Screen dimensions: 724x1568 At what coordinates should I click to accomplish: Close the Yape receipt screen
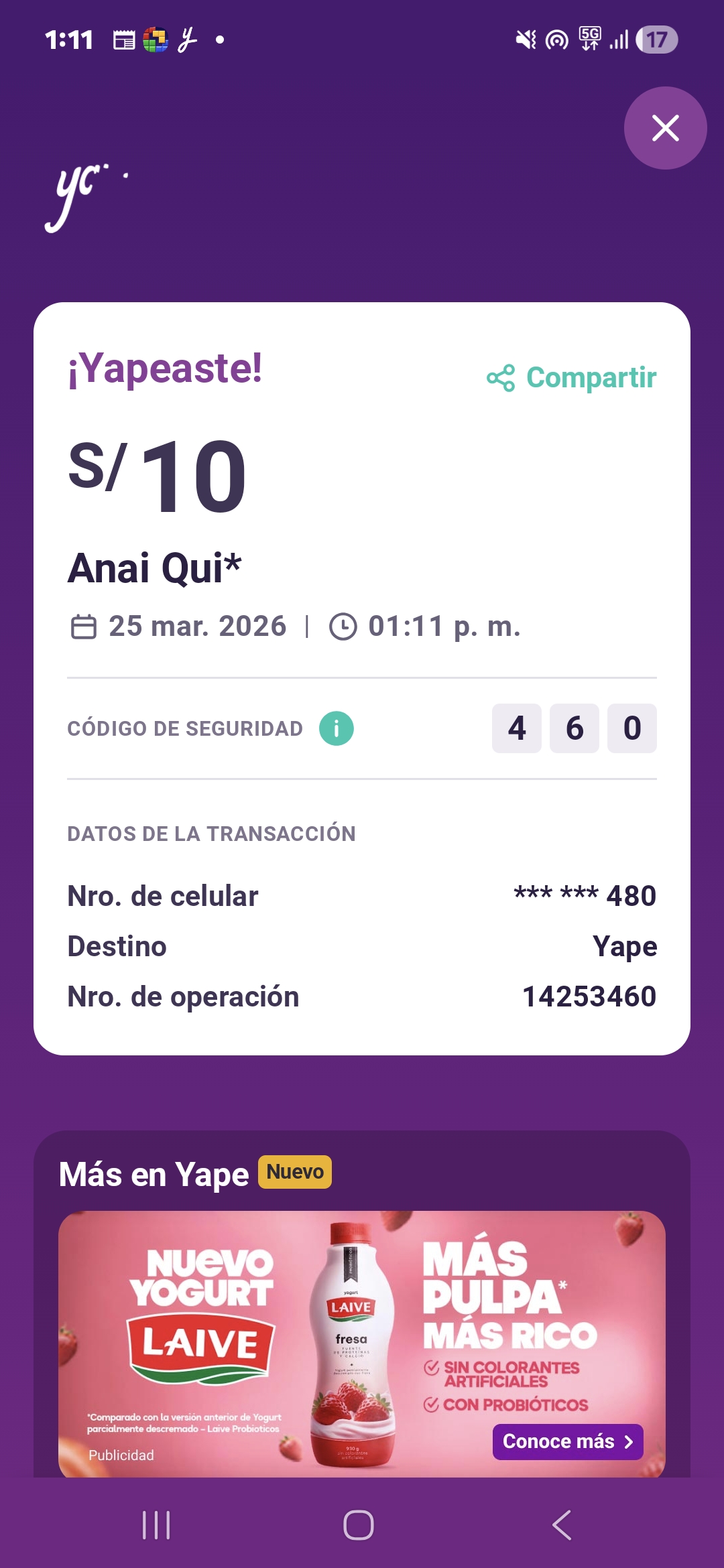[x=665, y=128]
